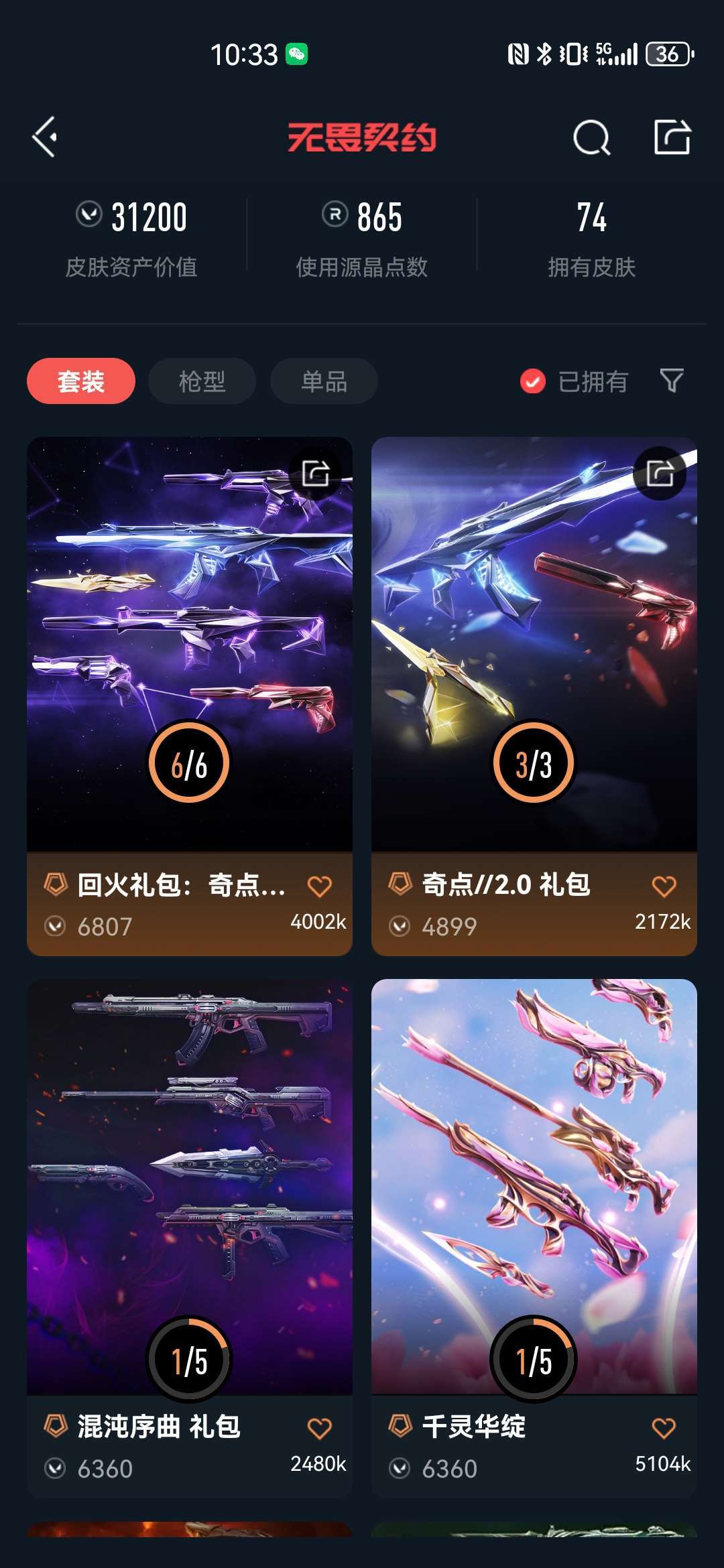724x1568 pixels.
Task: Share the skin collection page from header
Action: tap(672, 137)
